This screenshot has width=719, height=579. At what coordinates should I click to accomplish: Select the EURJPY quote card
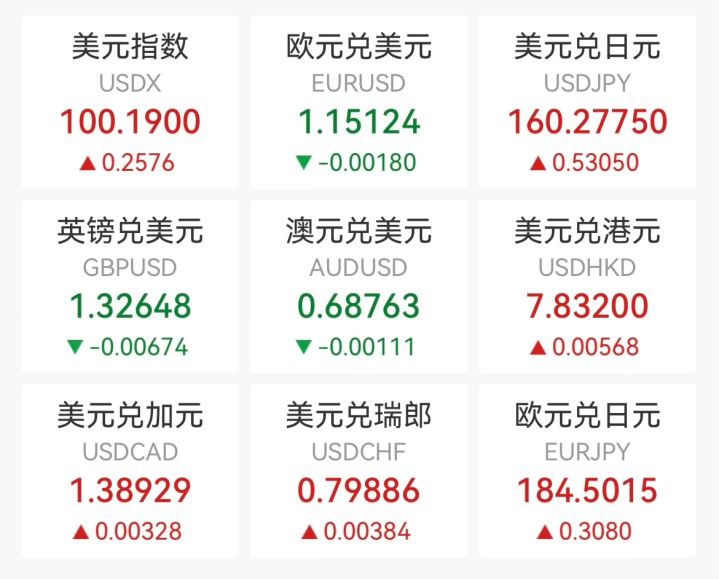pyautogui.click(x=587, y=471)
